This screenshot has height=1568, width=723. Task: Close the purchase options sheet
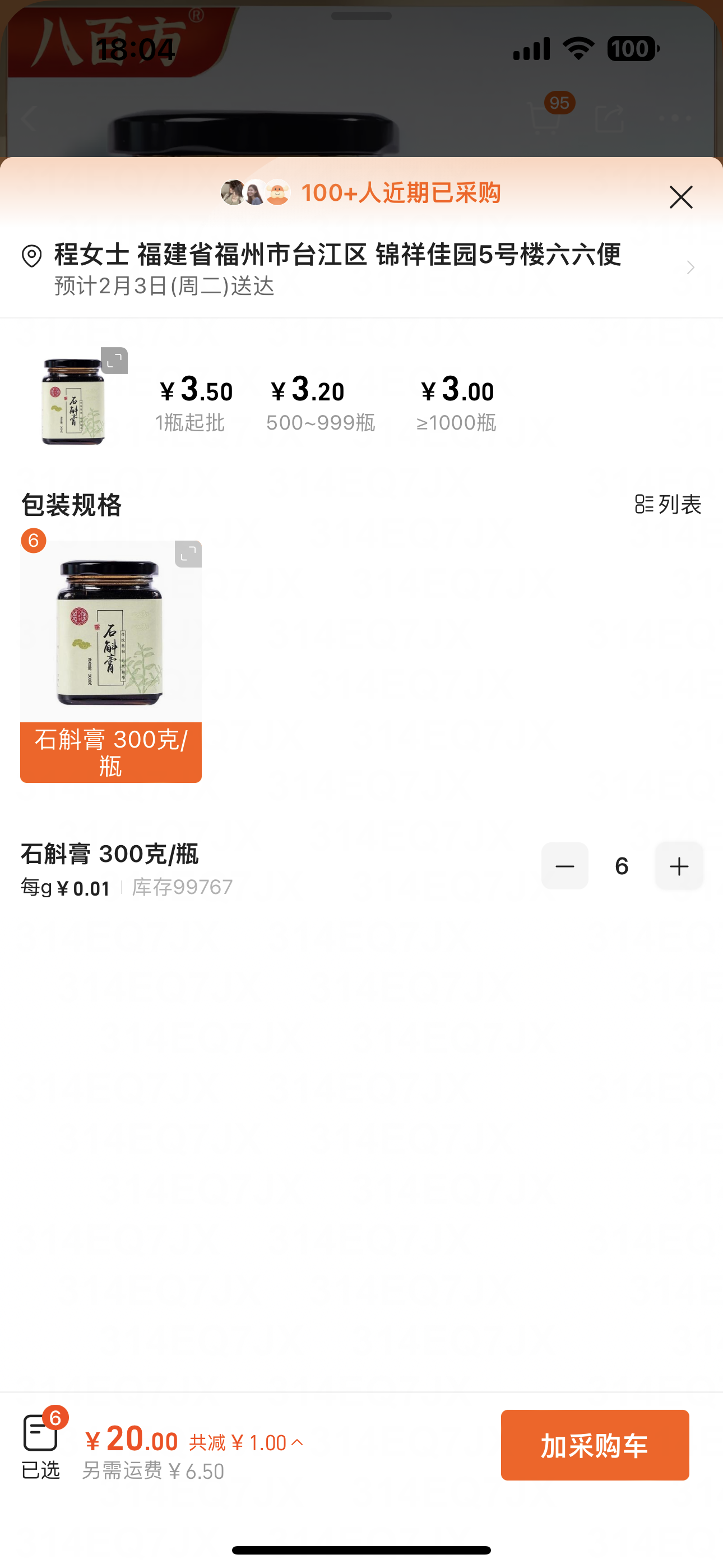680,197
